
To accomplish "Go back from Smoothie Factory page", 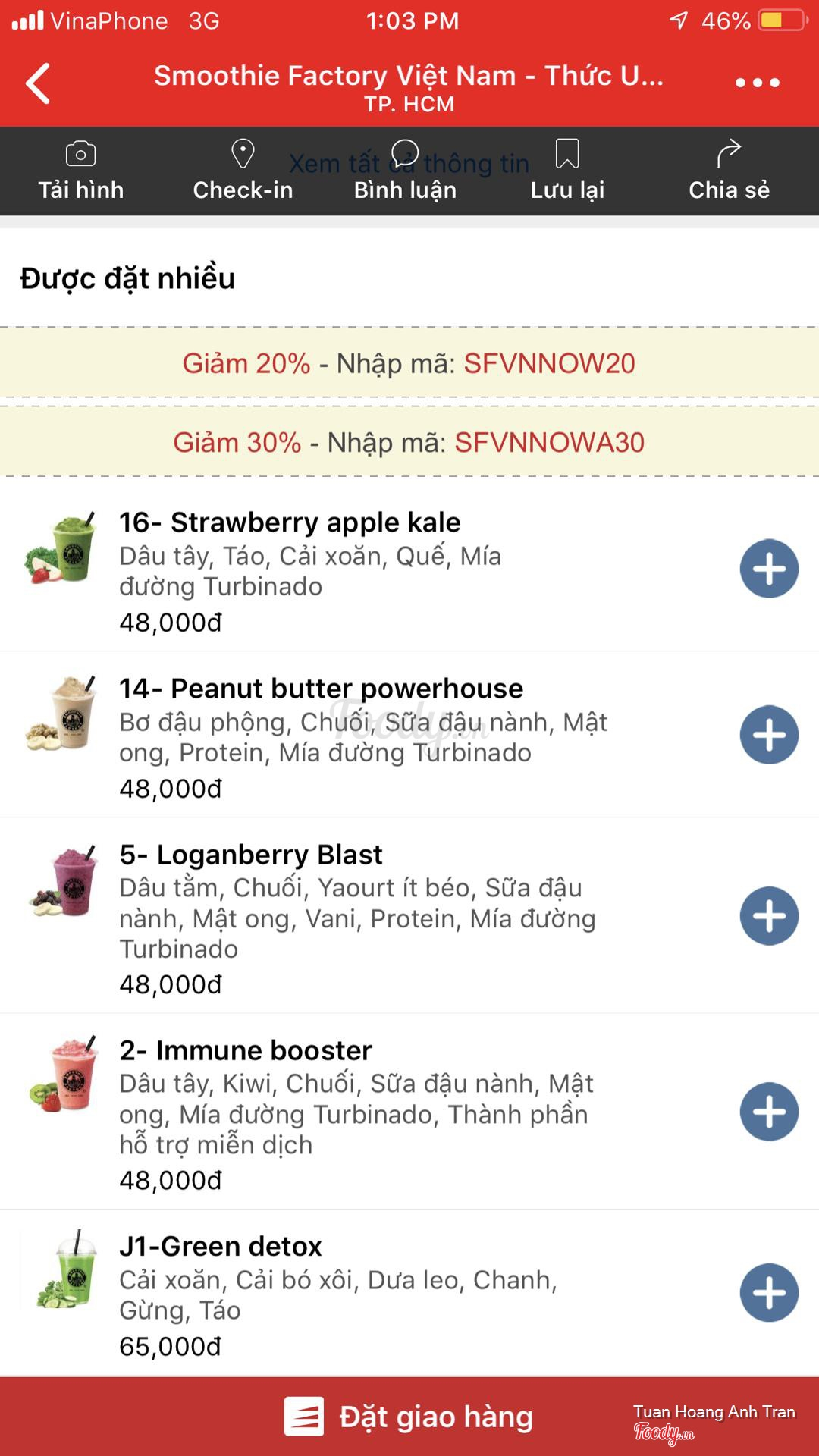I will pos(38,83).
